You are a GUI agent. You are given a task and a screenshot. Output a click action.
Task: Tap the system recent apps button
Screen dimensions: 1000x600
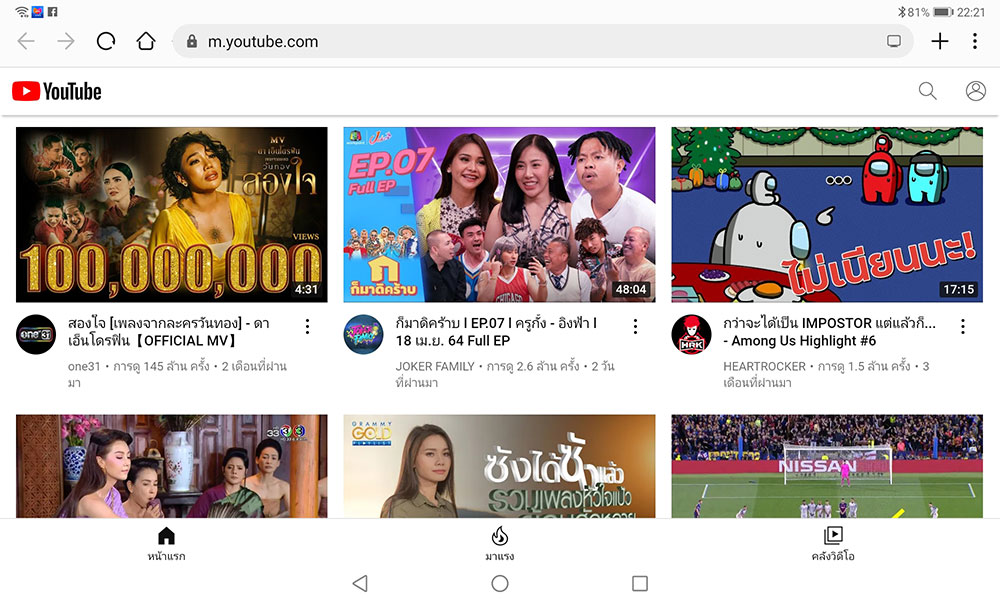click(640, 583)
